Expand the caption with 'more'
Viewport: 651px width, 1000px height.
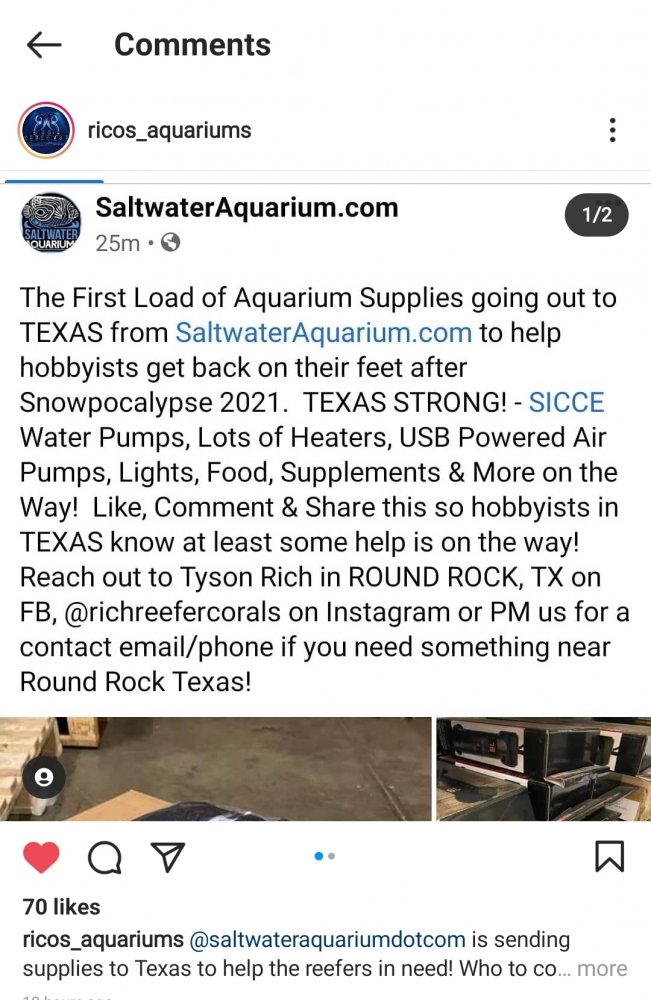point(602,968)
